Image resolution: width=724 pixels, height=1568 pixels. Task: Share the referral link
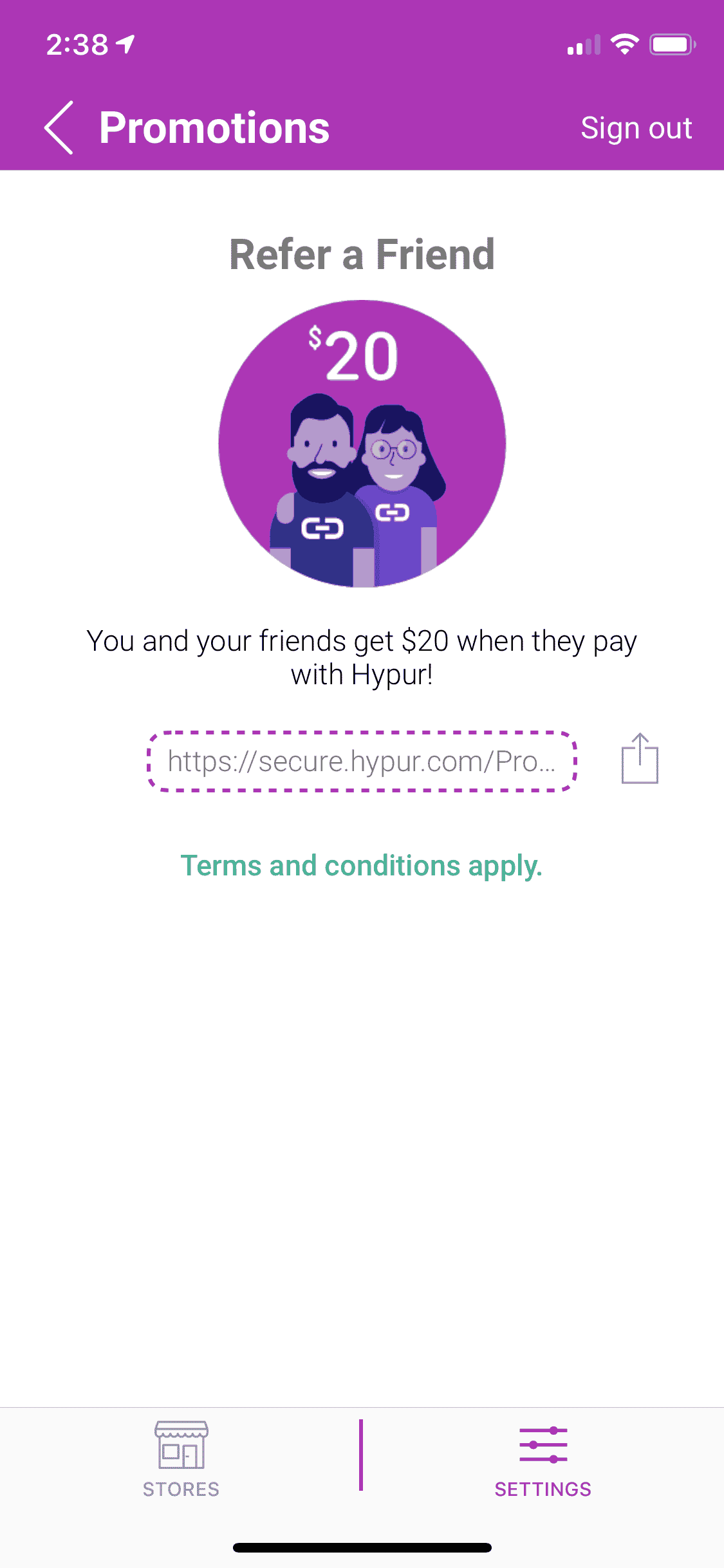[x=640, y=759]
